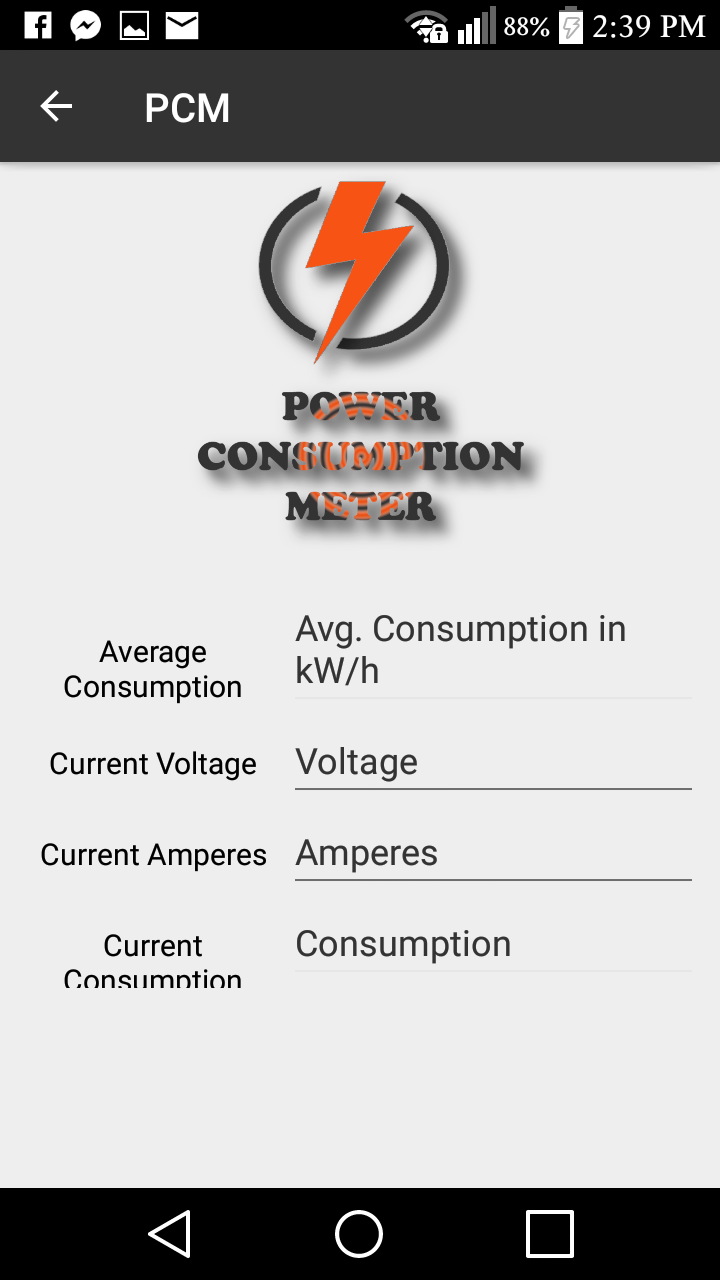Go back using the app bar arrow
The width and height of the screenshot is (720, 1280).
[x=56, y=106]
